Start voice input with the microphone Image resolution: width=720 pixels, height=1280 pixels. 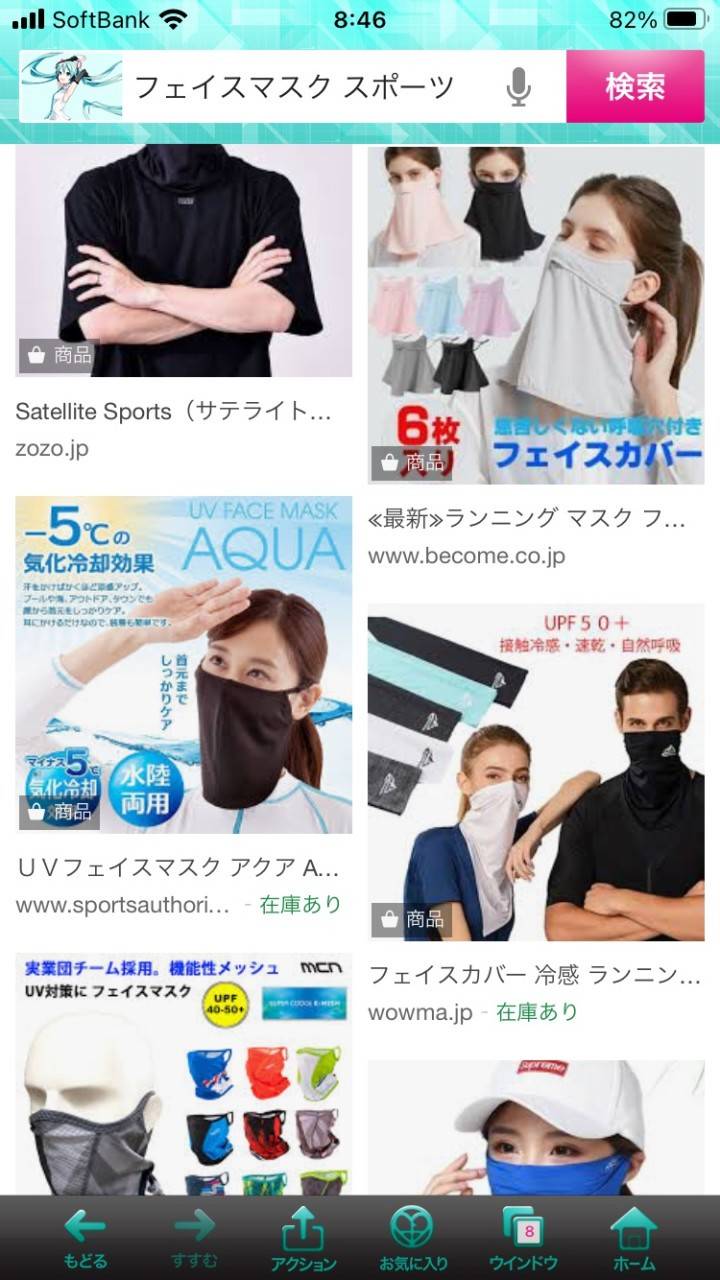click(x=518, y=87)
